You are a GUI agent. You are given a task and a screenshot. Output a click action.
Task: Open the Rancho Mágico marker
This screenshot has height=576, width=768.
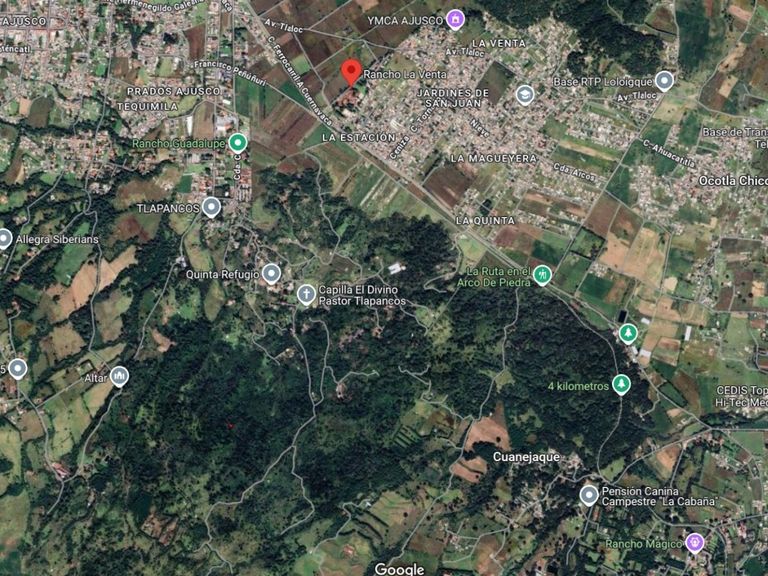(694, 542)
